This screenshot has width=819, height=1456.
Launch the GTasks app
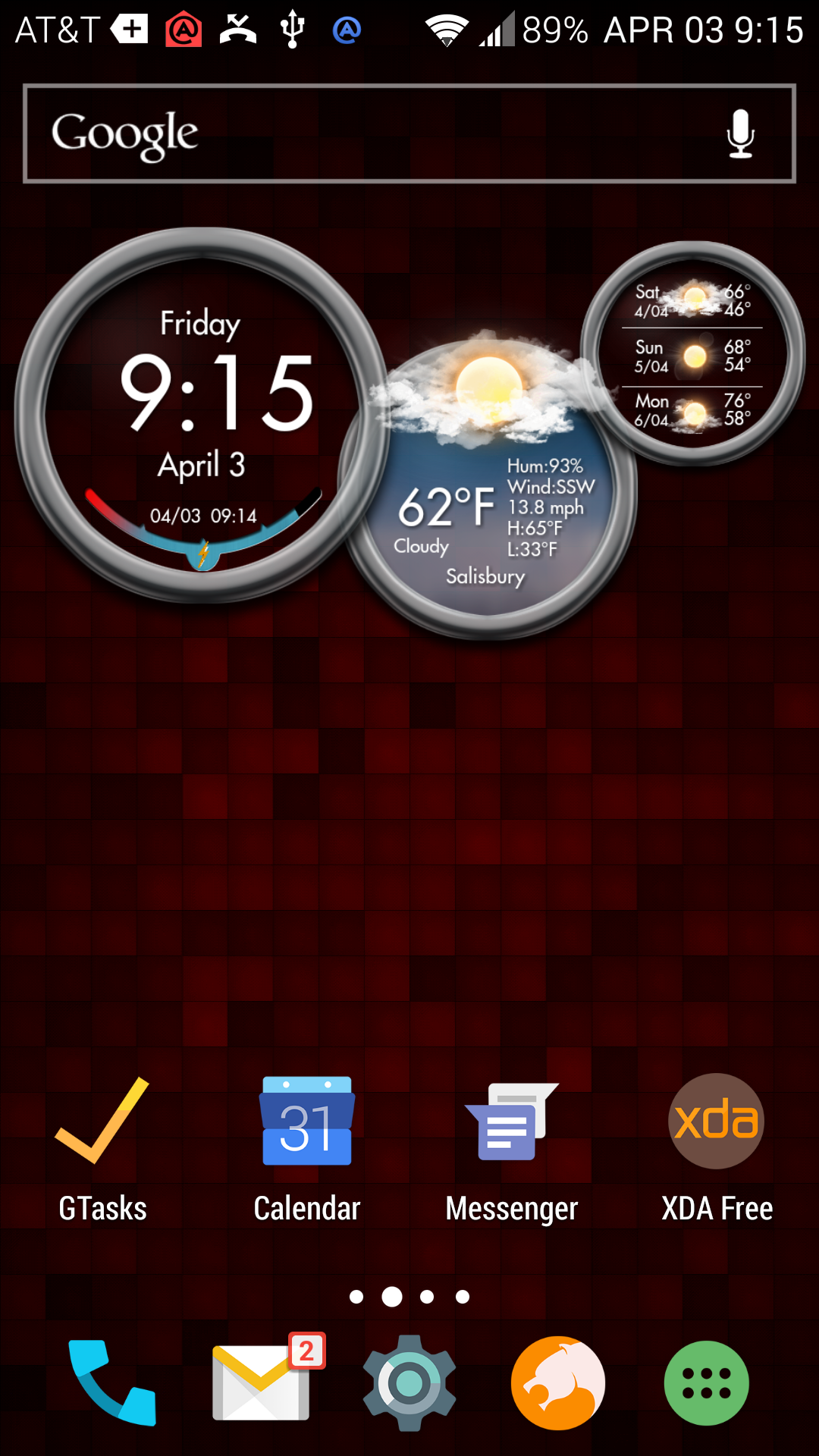tap(102, 1149)
